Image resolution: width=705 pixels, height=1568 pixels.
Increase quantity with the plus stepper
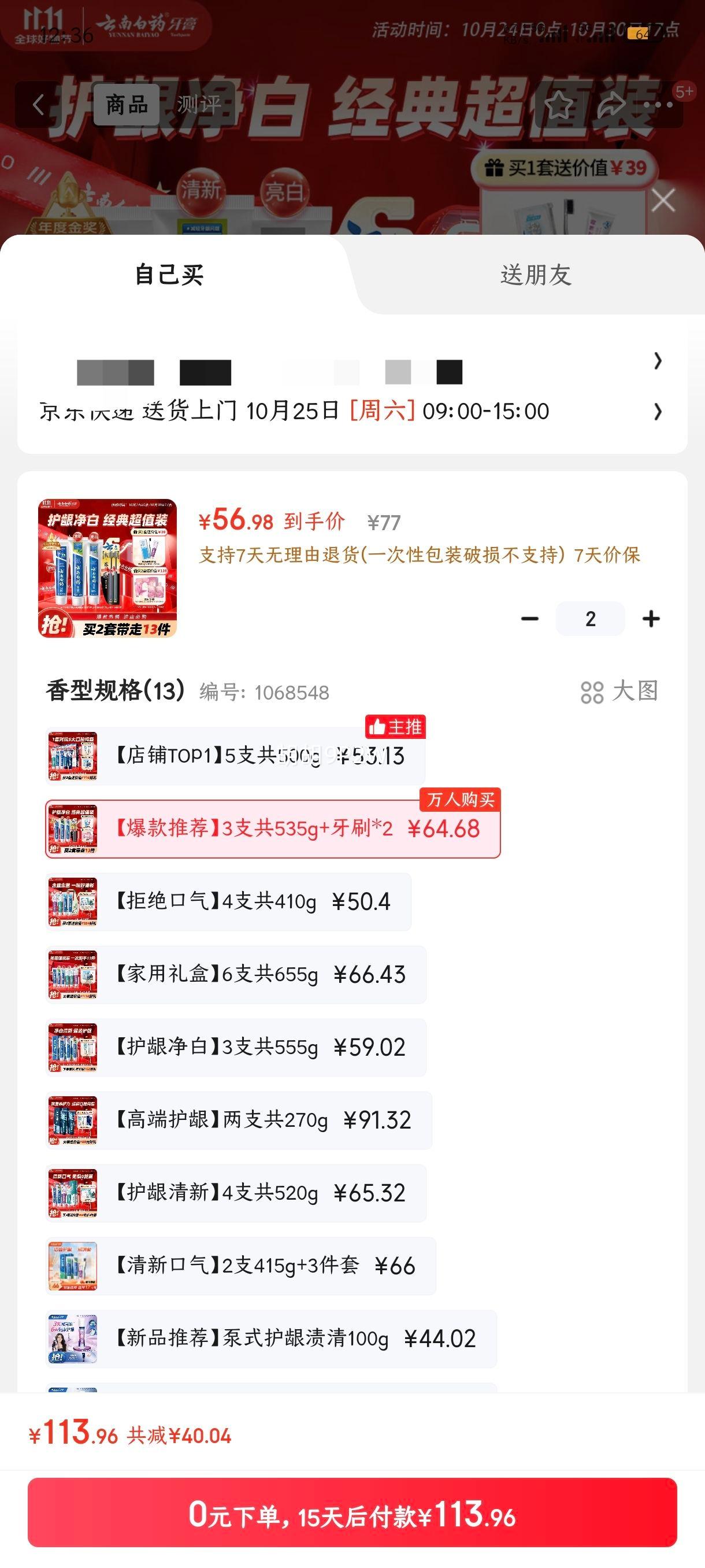(x=650, y=618)
